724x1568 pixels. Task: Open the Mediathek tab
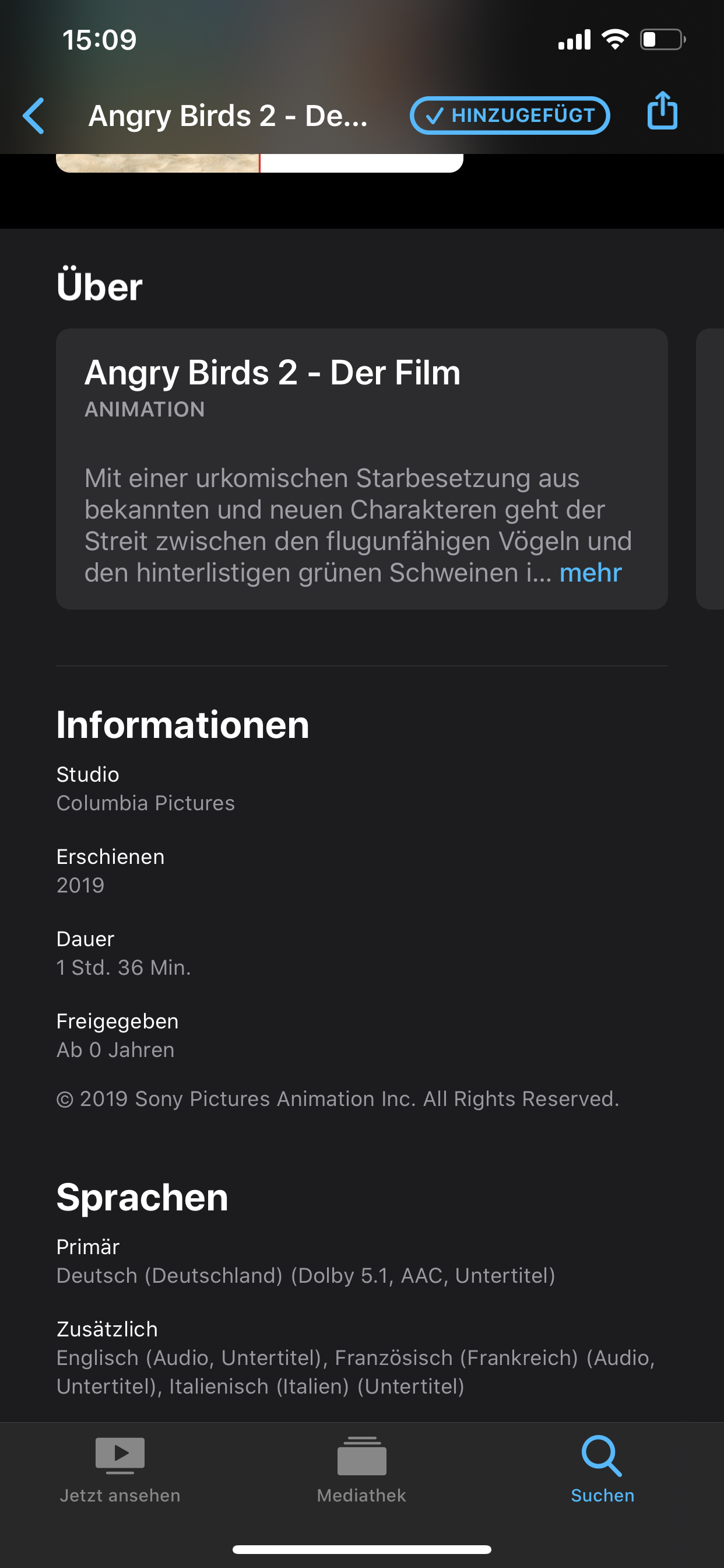pyautogui.click(x=361, y=1469)
